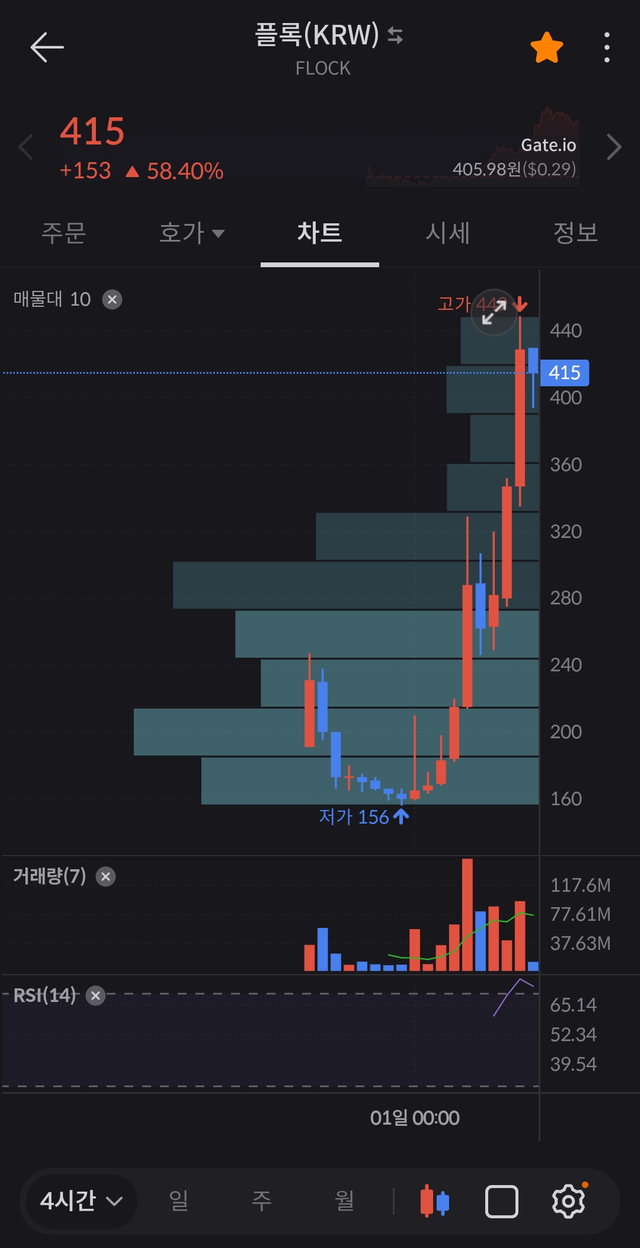Image resolution: width=640 pixels, height=1248 pixels.
Task: Go back using the arrow icon
Action: pyautogui.click(x=47, y=47)
